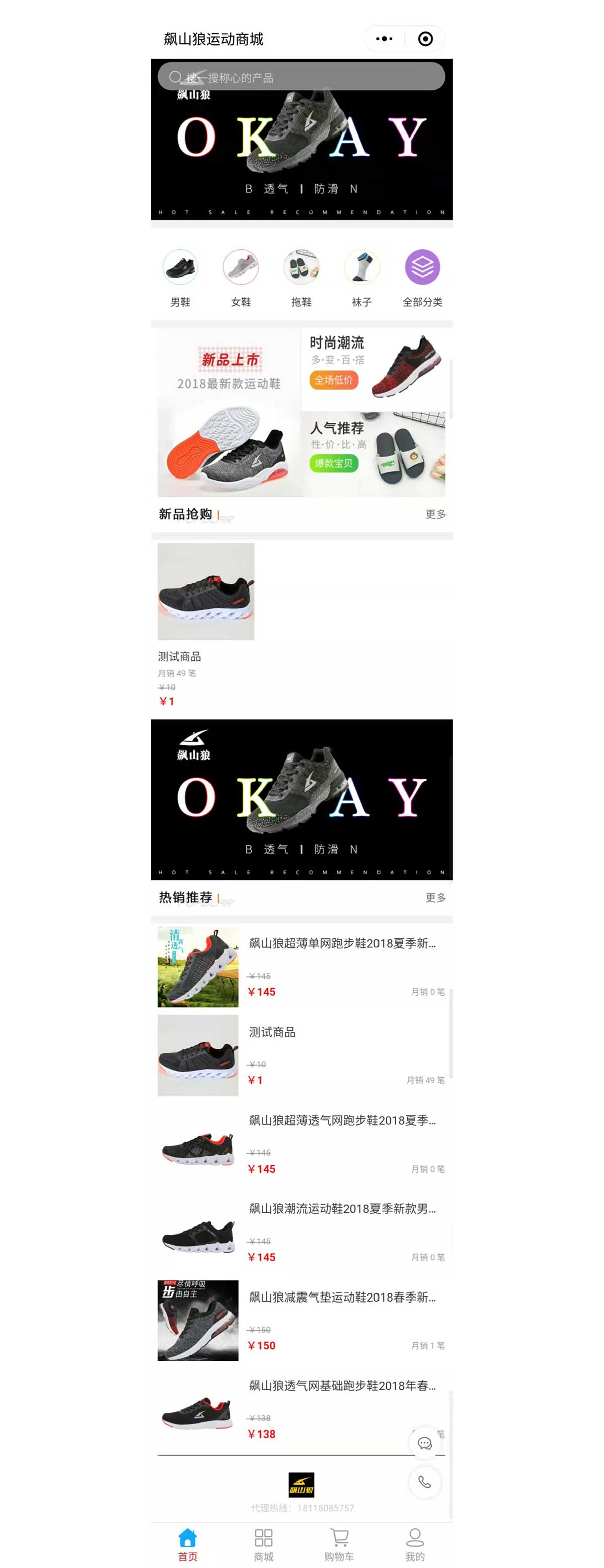Switch to the 购物车 tab

[339, 1545]
